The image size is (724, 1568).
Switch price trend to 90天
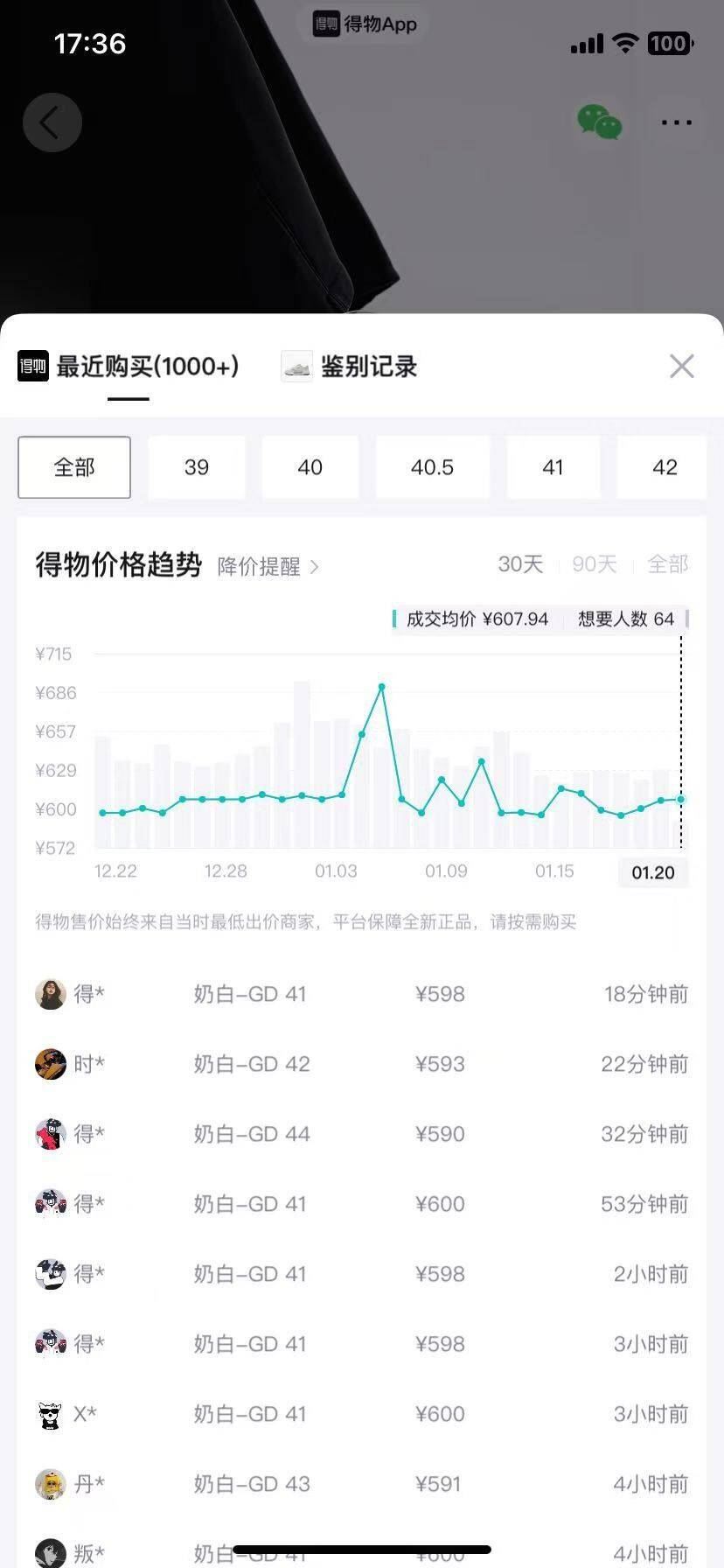pyautogui.click(x=595, y=564)
